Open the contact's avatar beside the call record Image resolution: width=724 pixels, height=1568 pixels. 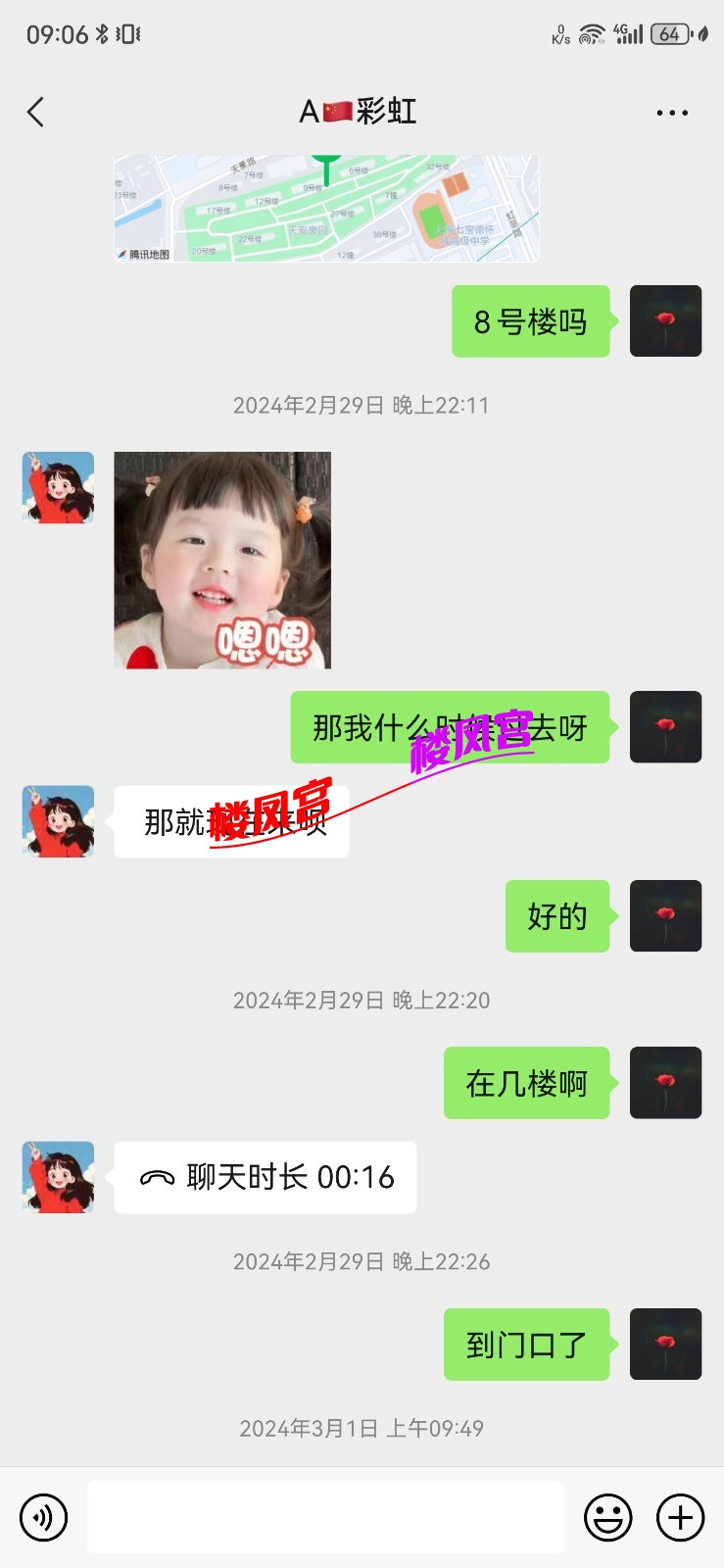pyautogui.click(x=59, y=1177)
